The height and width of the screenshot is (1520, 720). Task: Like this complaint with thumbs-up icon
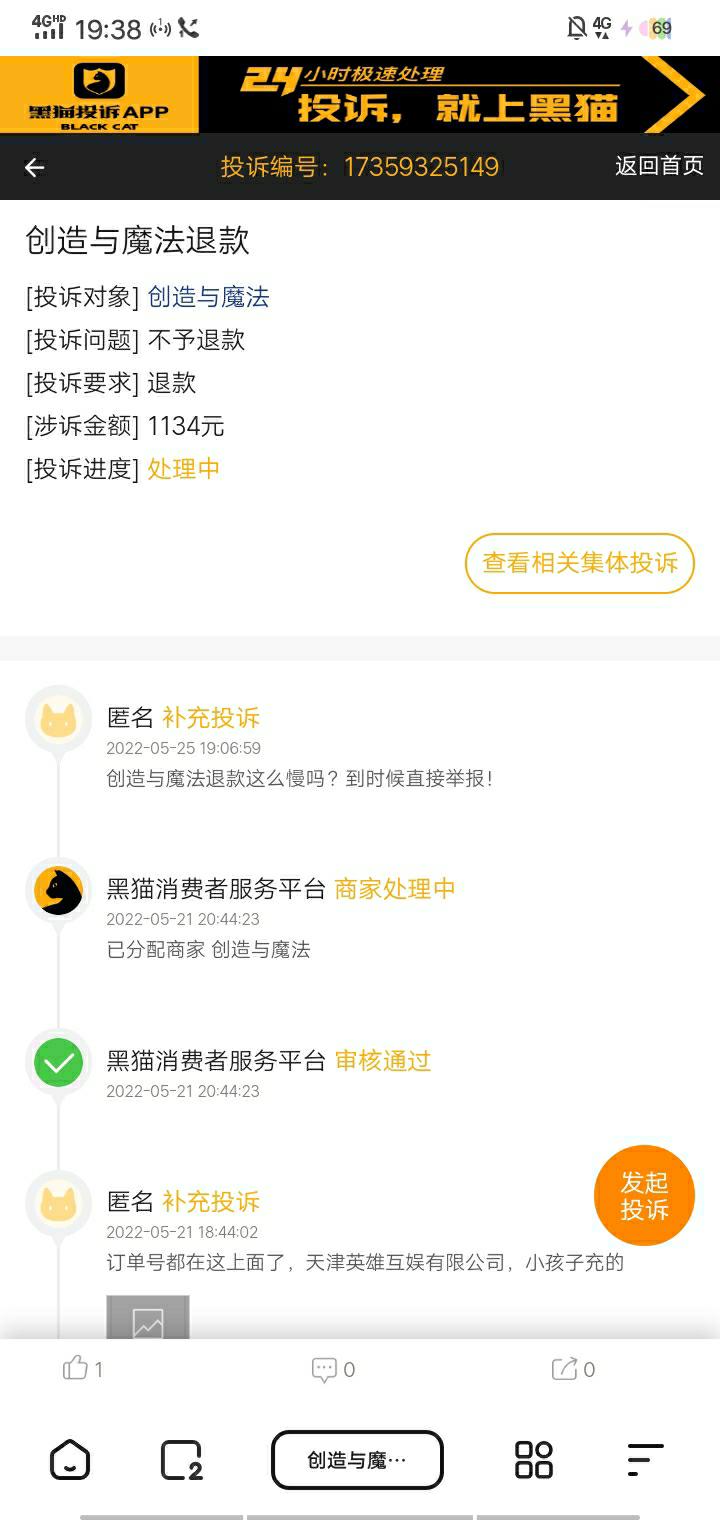83,1369
